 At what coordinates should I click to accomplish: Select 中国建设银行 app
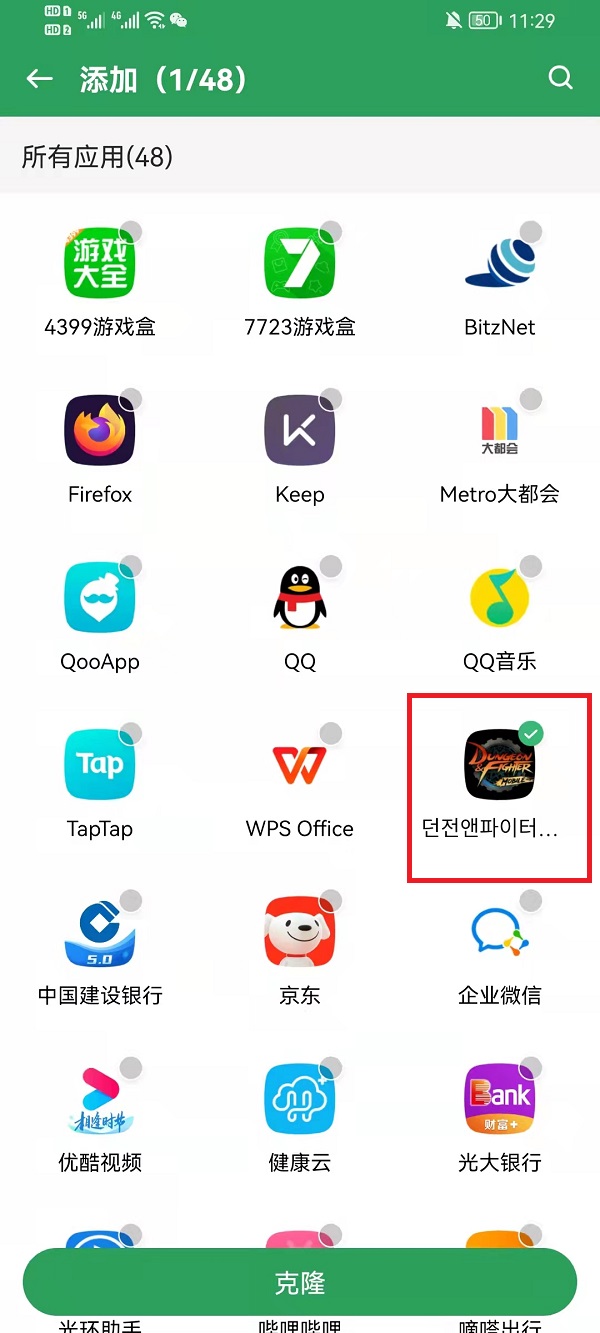pos(100,932)
